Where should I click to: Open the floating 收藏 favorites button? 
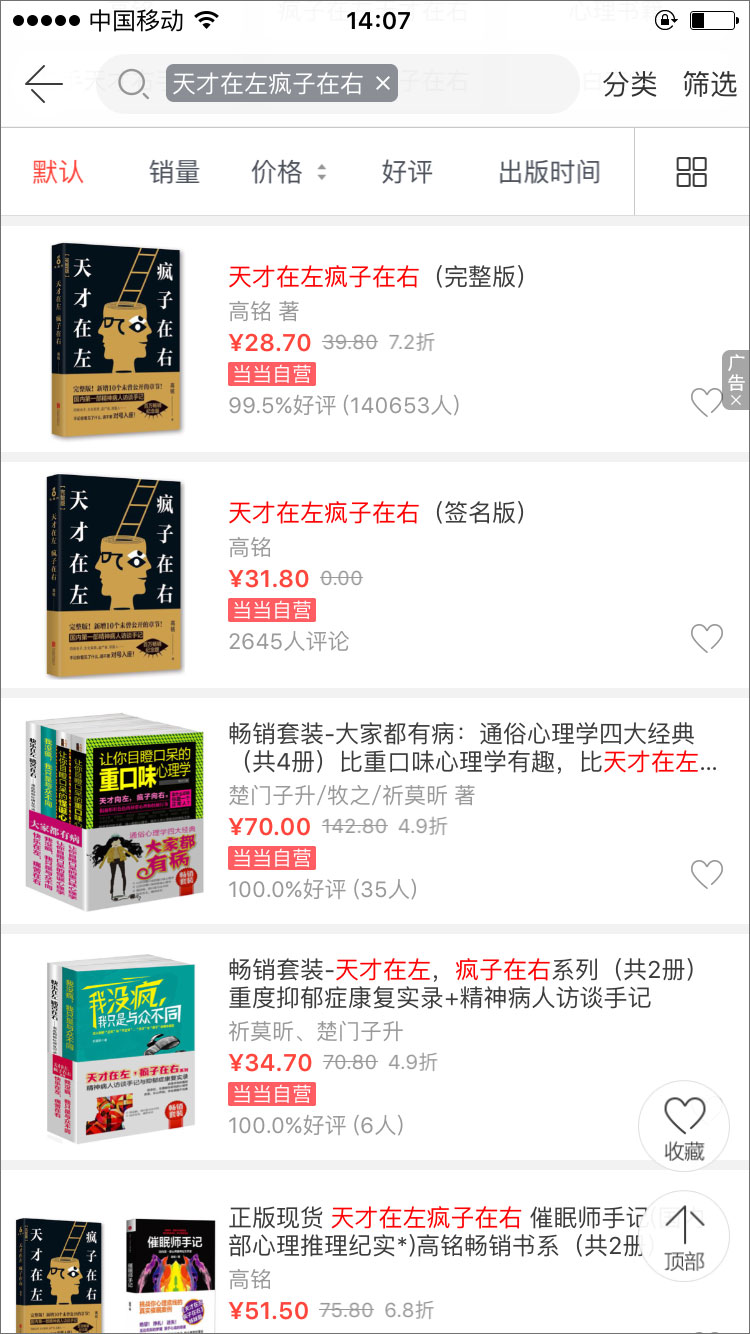click(684, 1126)
